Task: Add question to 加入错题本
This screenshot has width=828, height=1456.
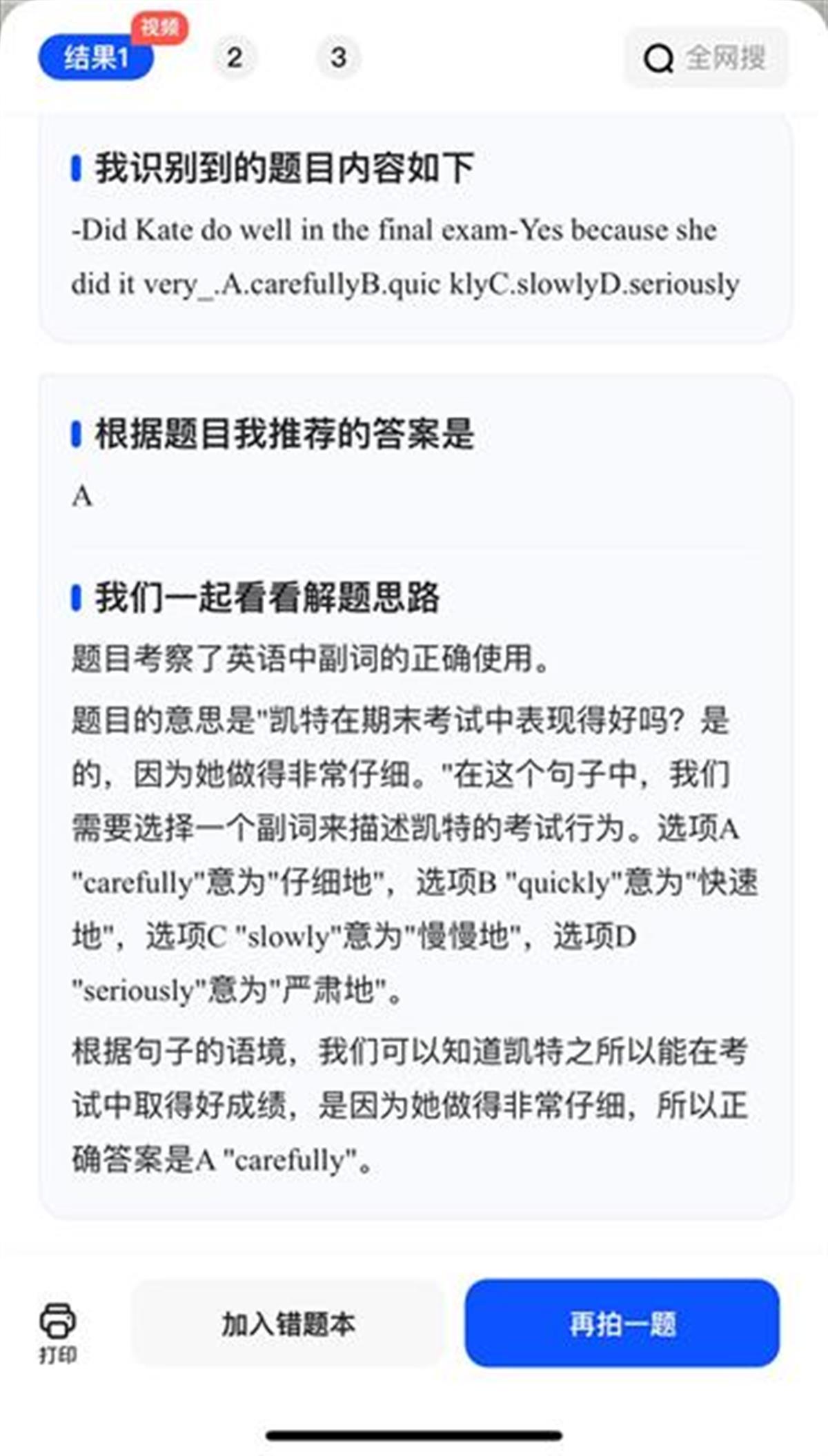Action: [288, 1324]
